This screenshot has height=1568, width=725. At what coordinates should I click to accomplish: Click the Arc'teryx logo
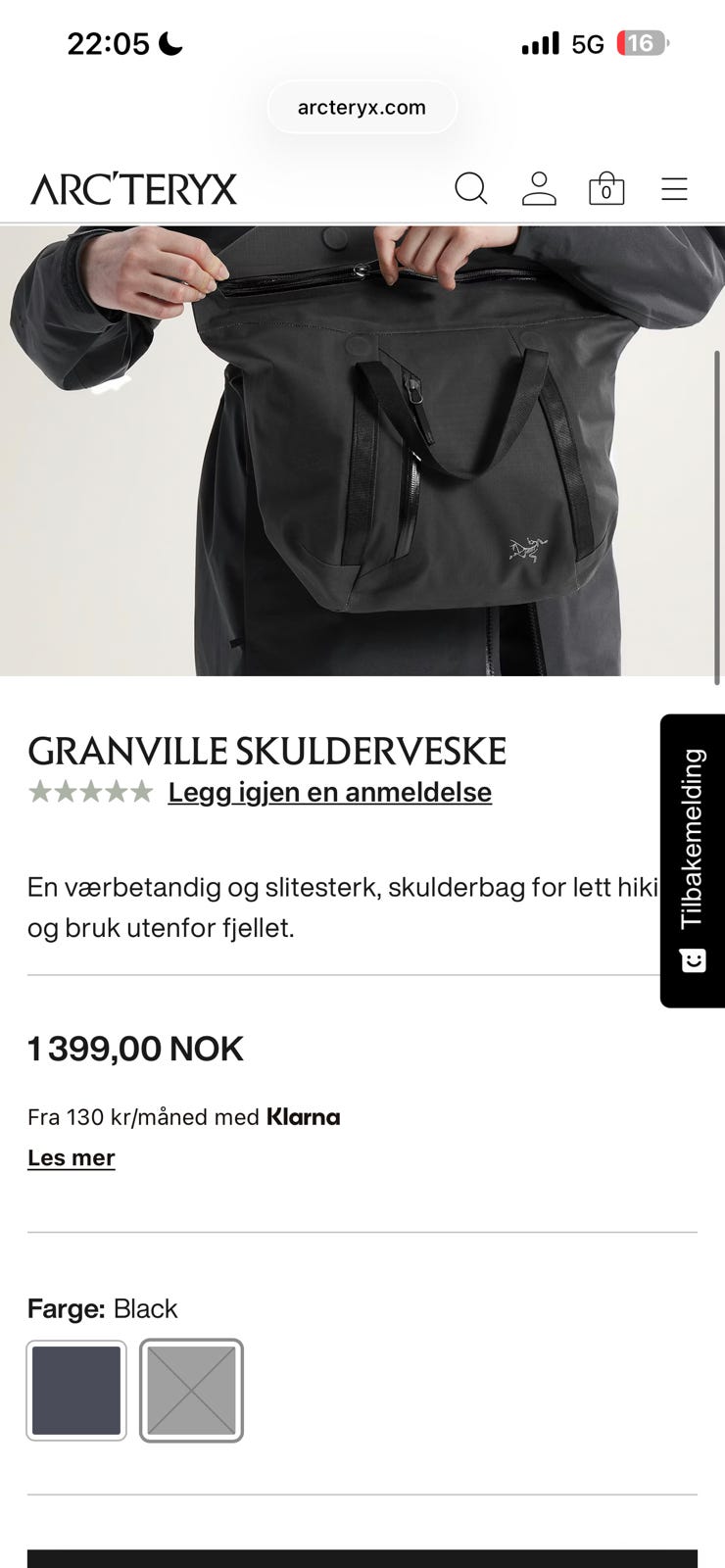[135, 187]
